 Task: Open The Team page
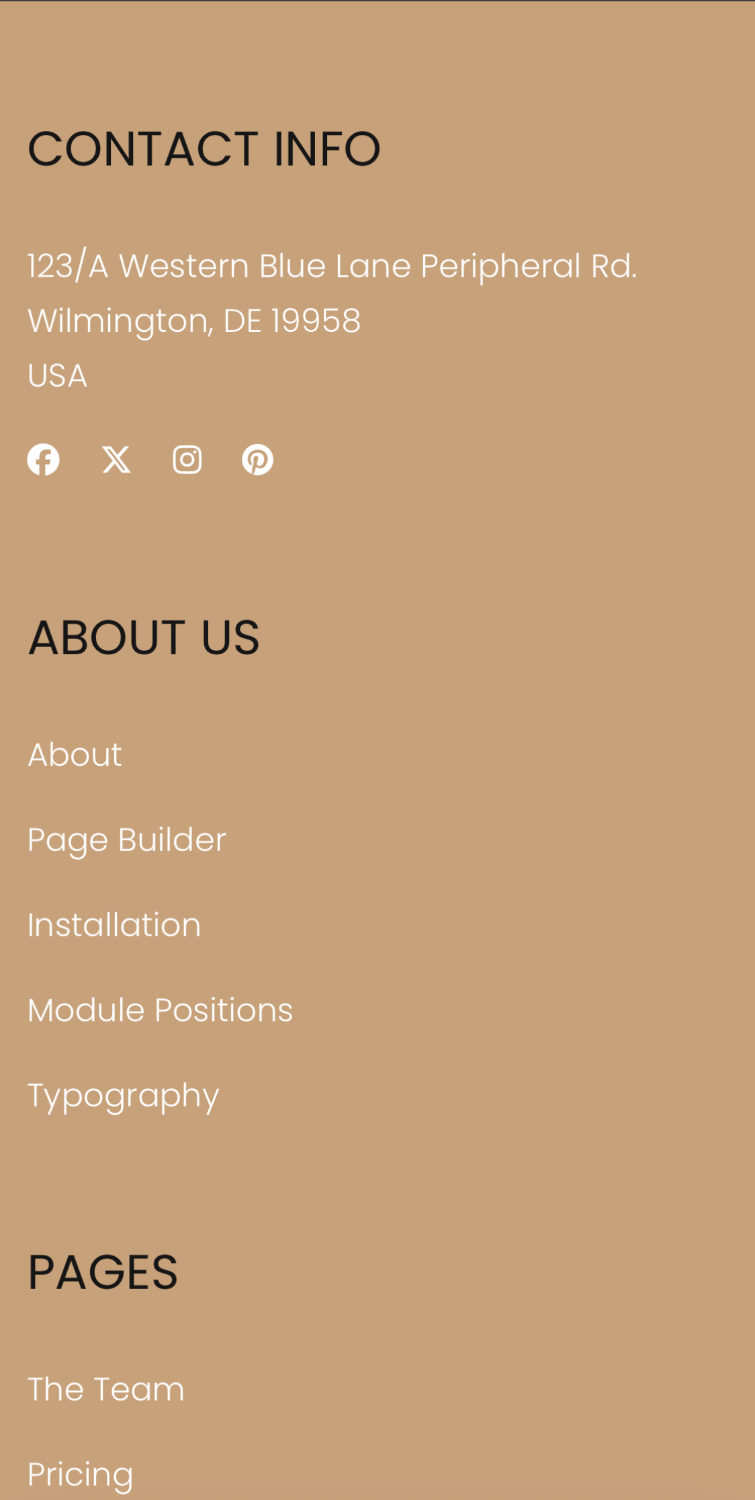click(106, 1389)
